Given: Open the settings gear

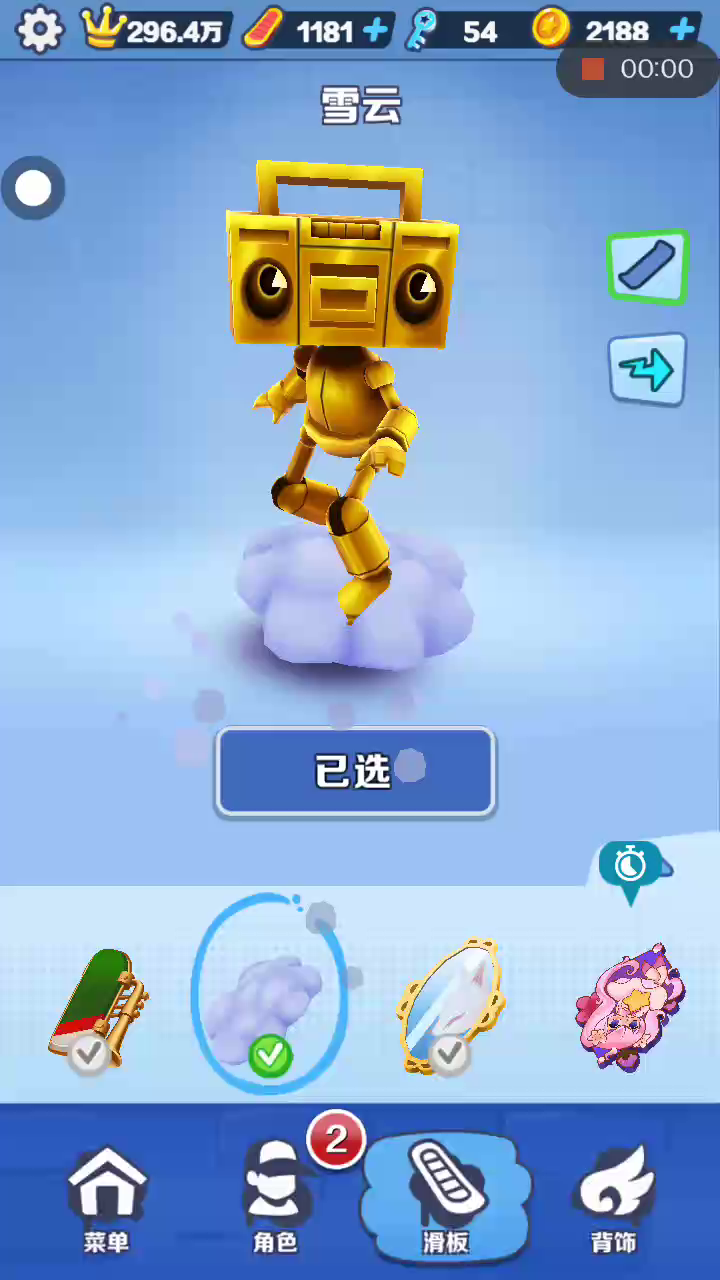Looking at the screenshot, I should pyautogui.click(x=39, y=30).
